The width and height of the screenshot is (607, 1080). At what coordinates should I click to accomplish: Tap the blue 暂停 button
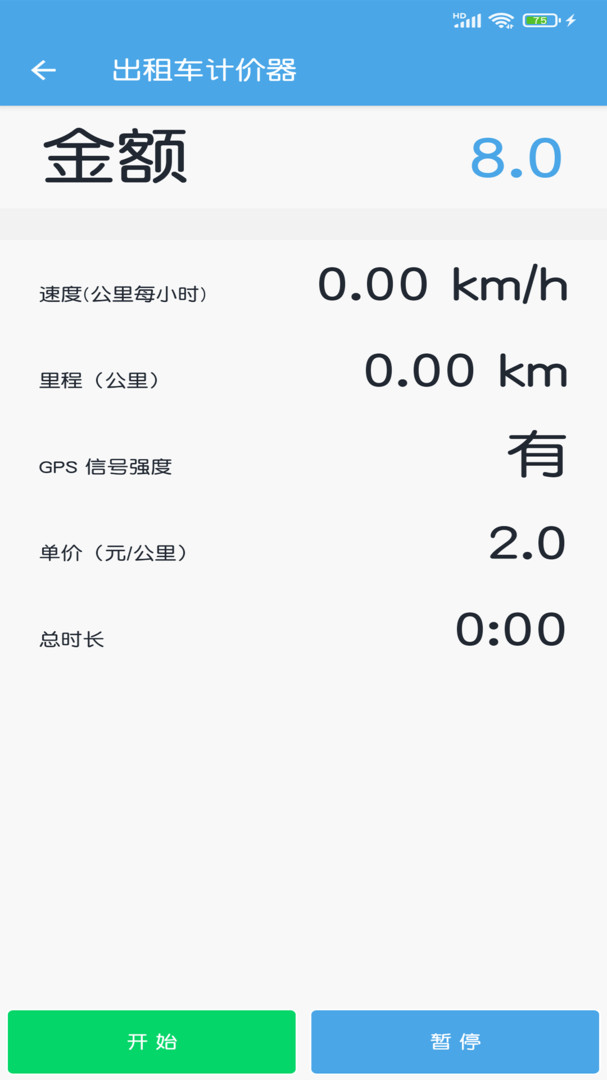(x=455, y=1041)
